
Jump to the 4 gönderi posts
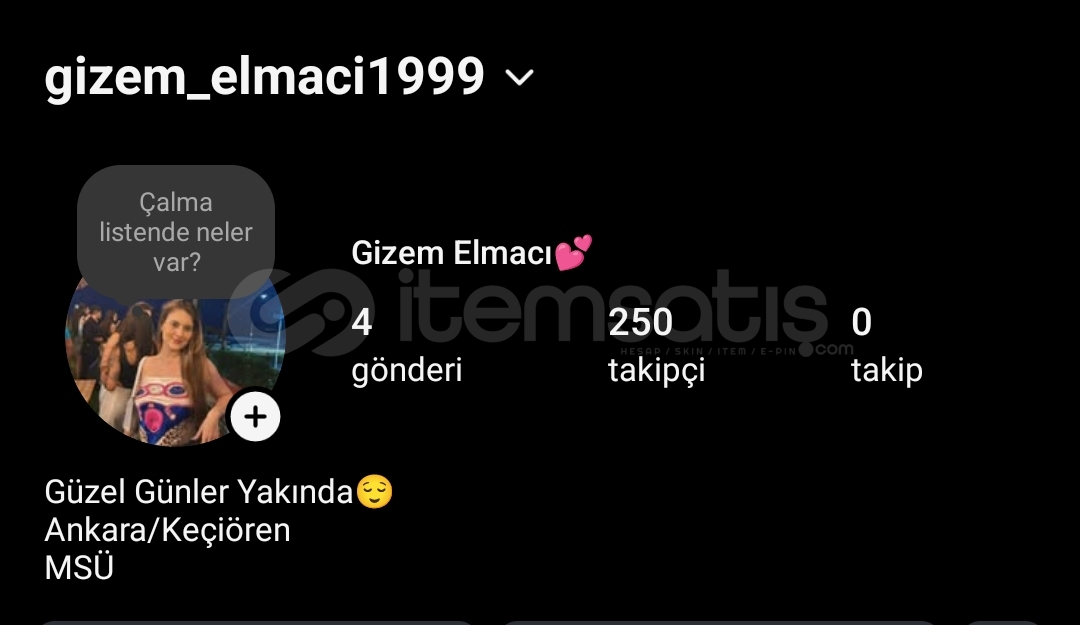(x=406, y=346)
